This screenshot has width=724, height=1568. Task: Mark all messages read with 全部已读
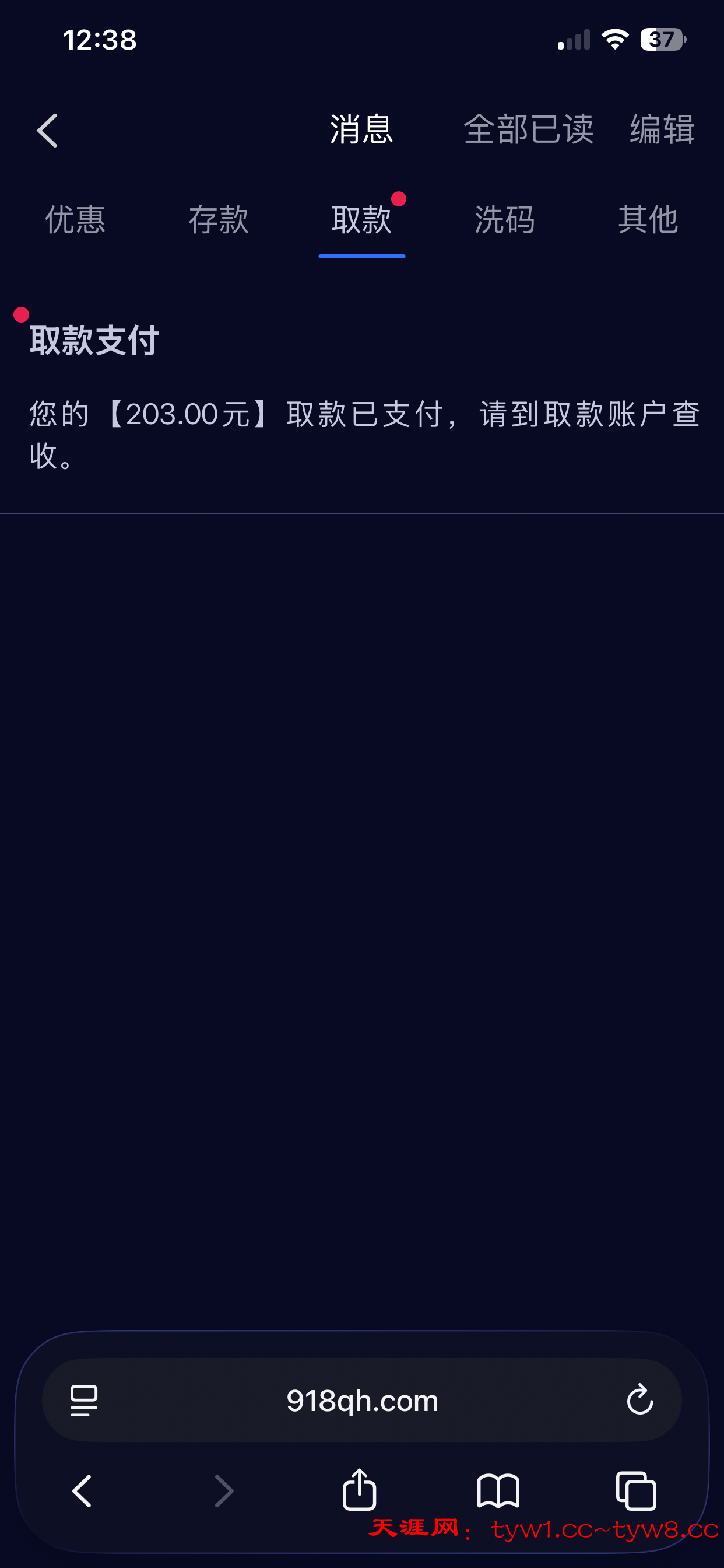click(x=528, y=129)
